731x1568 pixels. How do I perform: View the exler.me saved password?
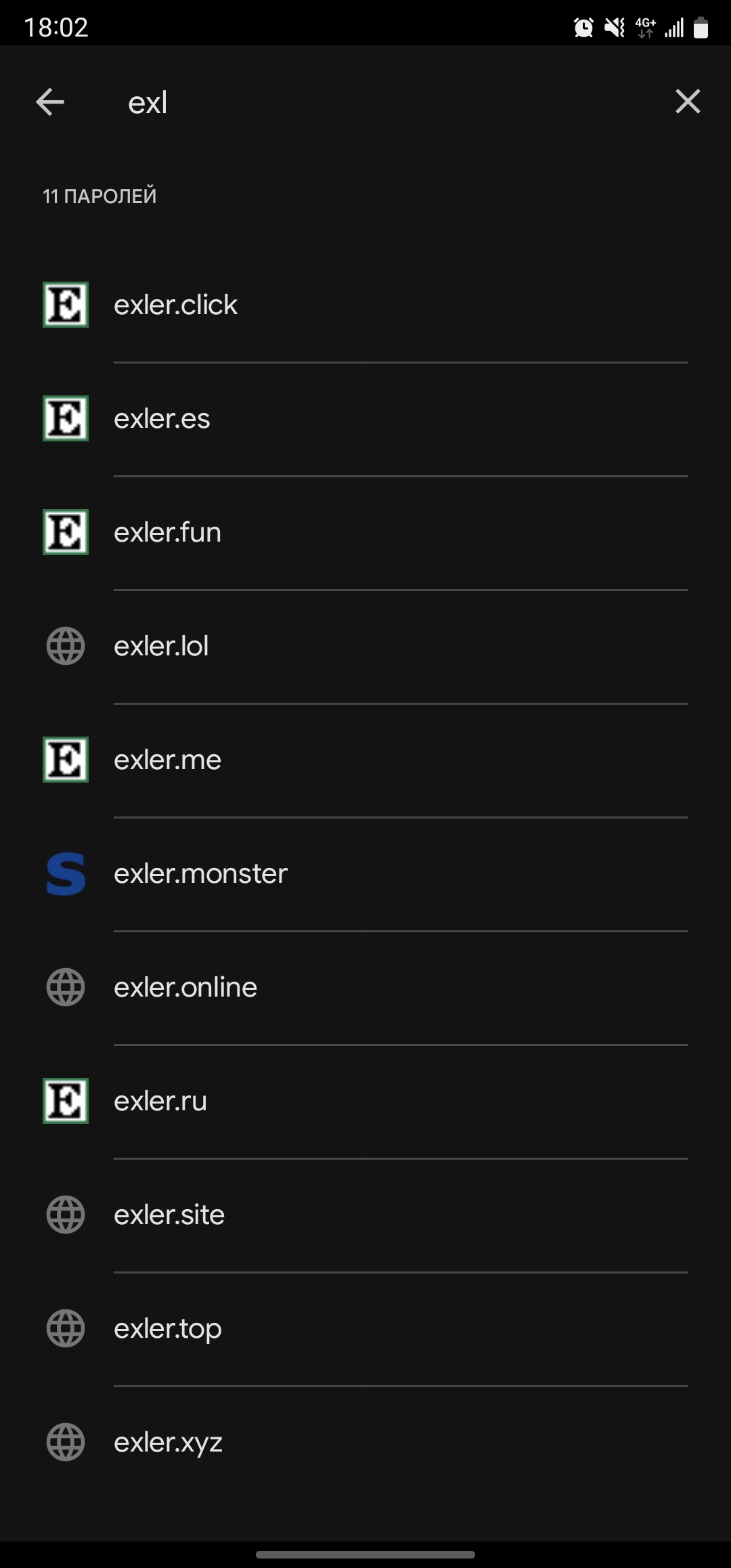(x=365, y=760)
